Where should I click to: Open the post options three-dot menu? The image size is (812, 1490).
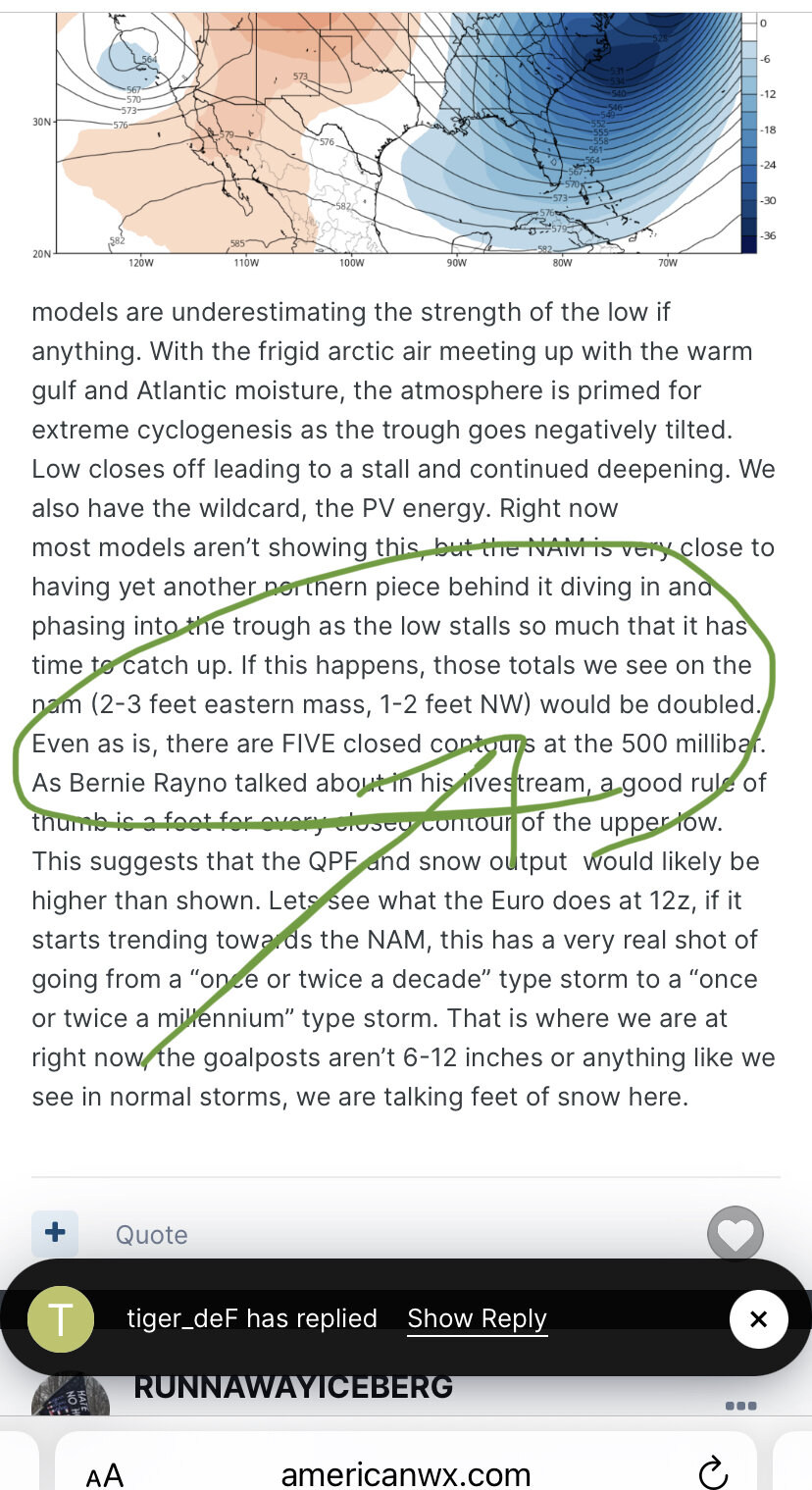740,1405
